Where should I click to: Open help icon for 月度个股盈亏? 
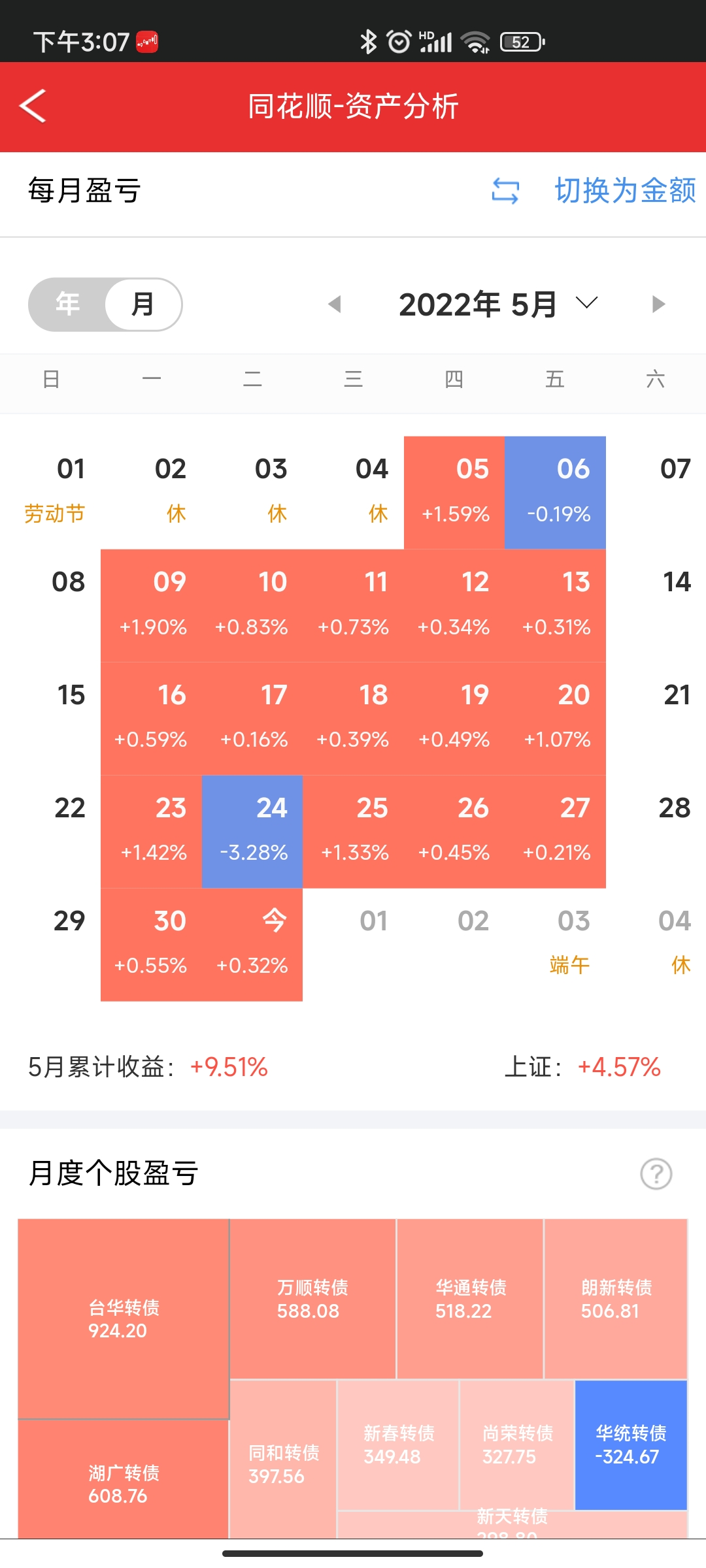coord(656,1174)
